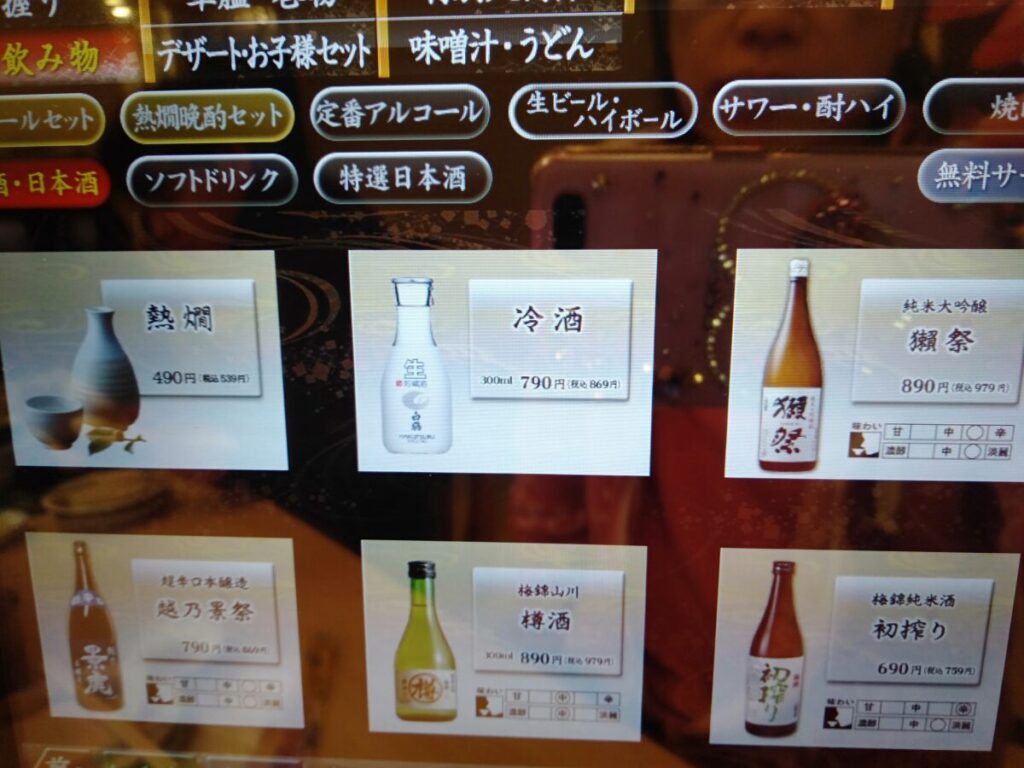Pick the 梅錦山川 樽酒 item
Screen dimensions: 1024x768
click(x=503, y=638)
